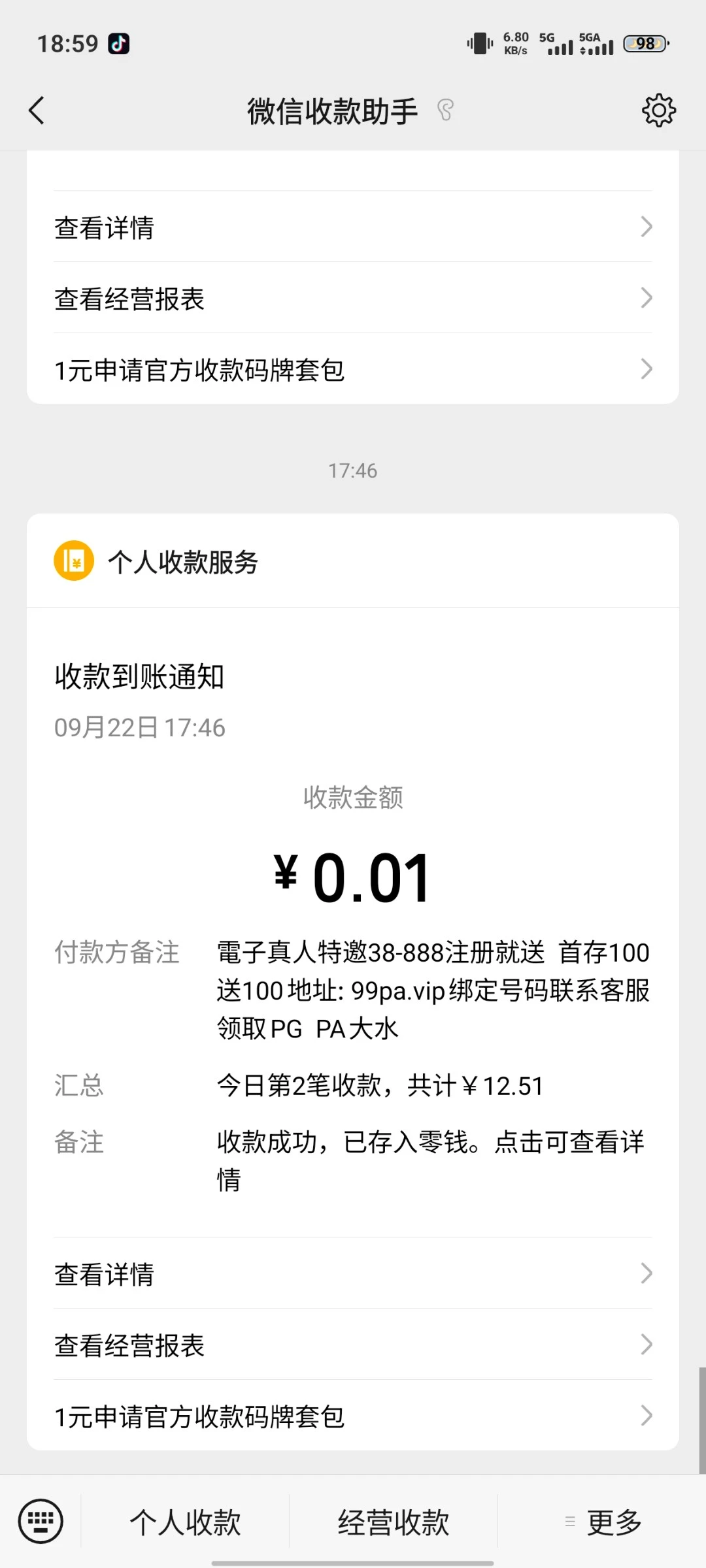Open 查看详情 below the payment notice
The width and height of the screenshot is (706, 1568).
[353, 1272]
